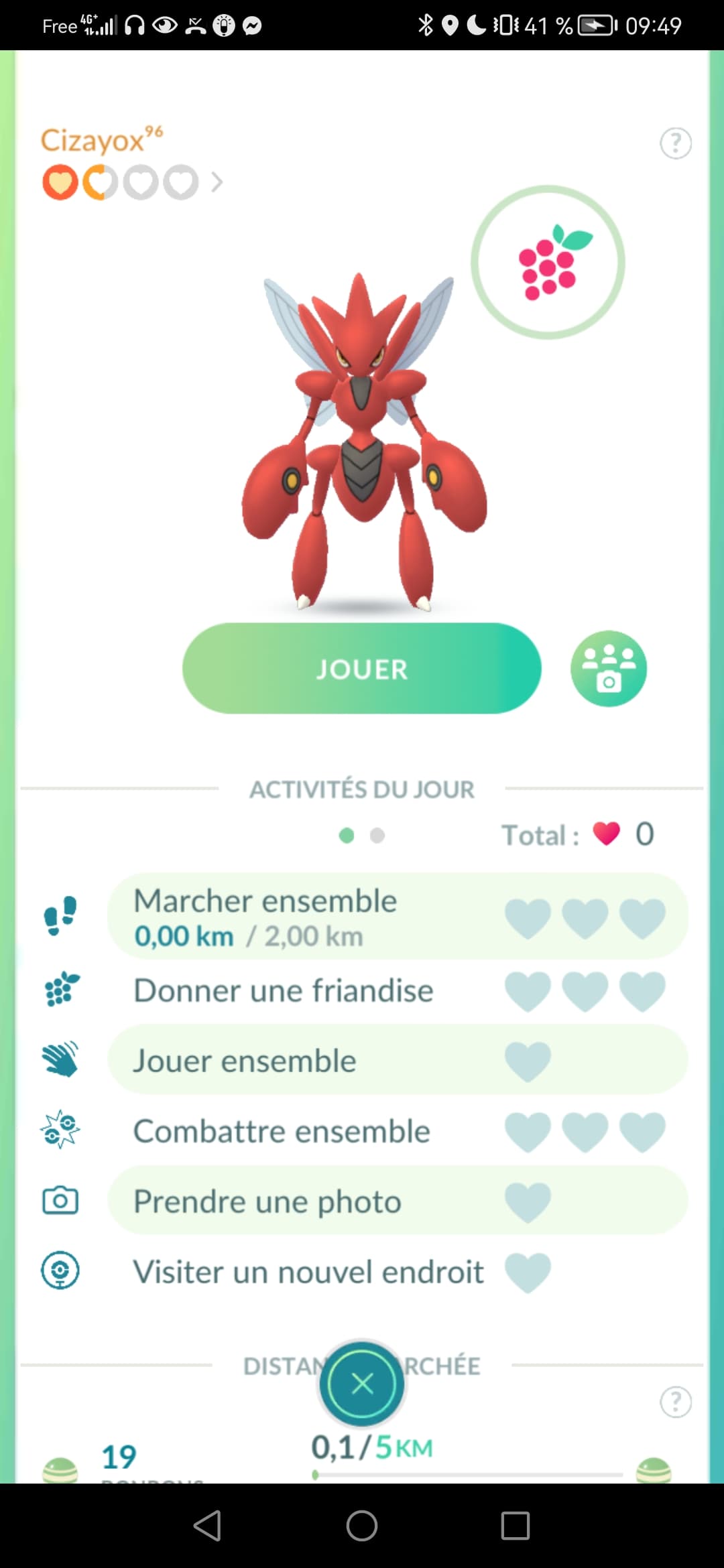Open help for distance walked section

pos(675,1401)
